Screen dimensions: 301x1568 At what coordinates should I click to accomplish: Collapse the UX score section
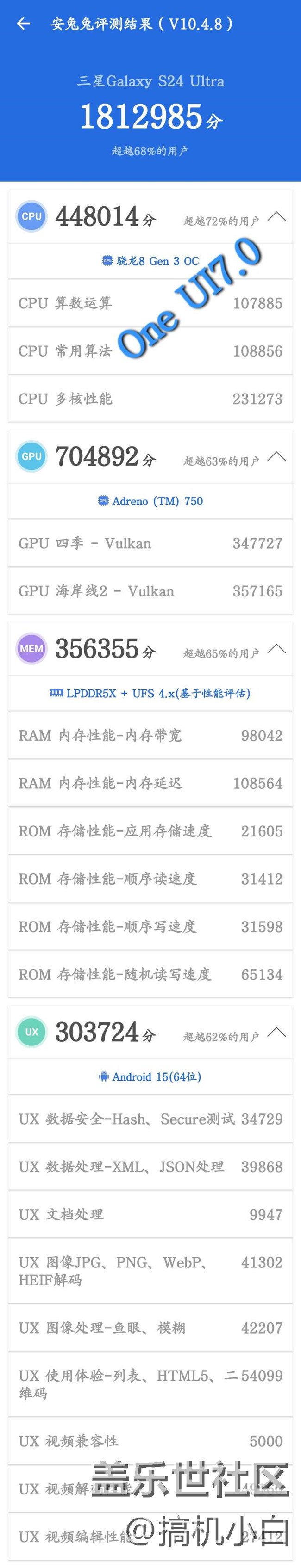tap(276, 1032)
